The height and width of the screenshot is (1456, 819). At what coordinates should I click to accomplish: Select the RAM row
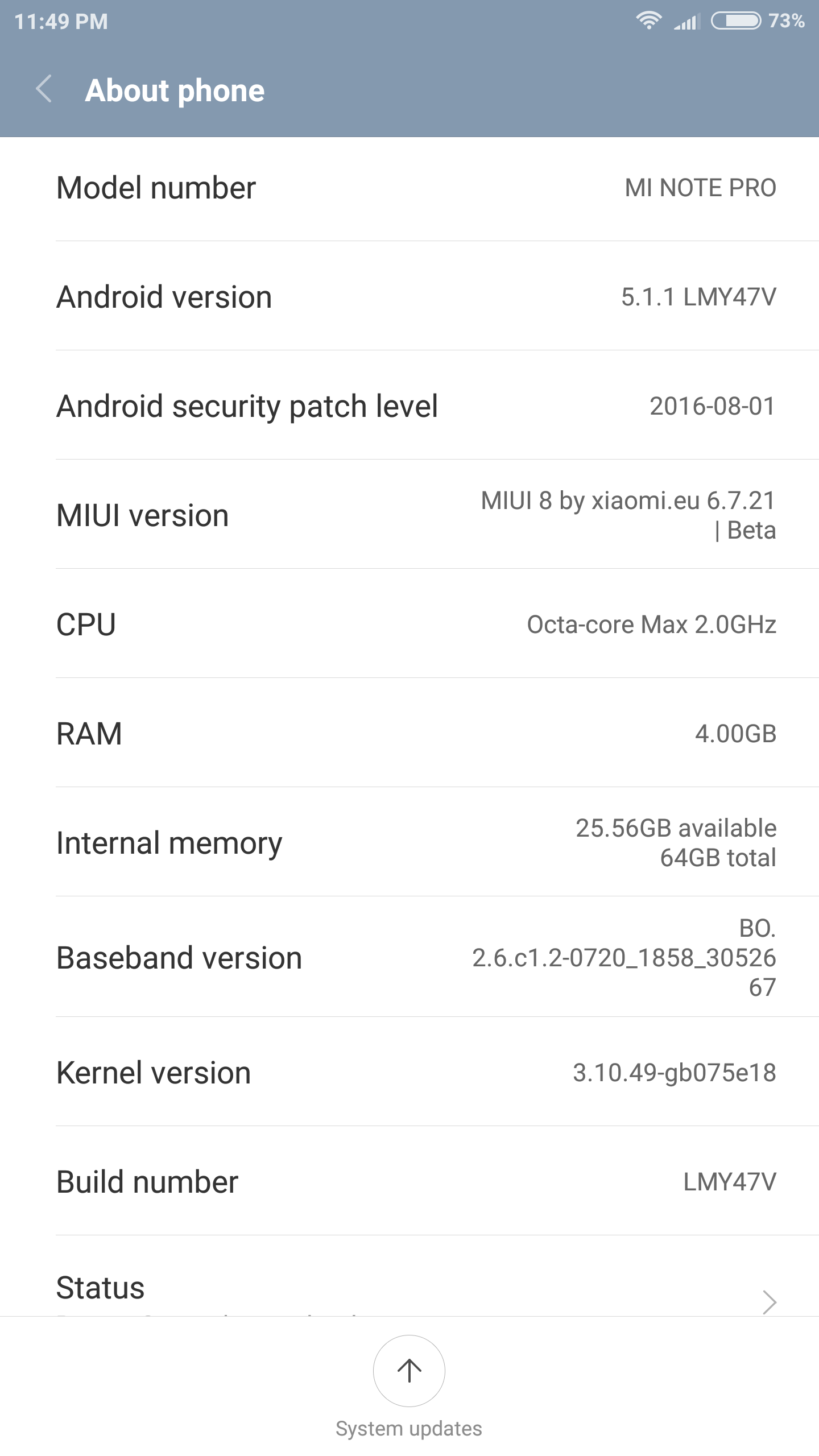coord(409,733)
